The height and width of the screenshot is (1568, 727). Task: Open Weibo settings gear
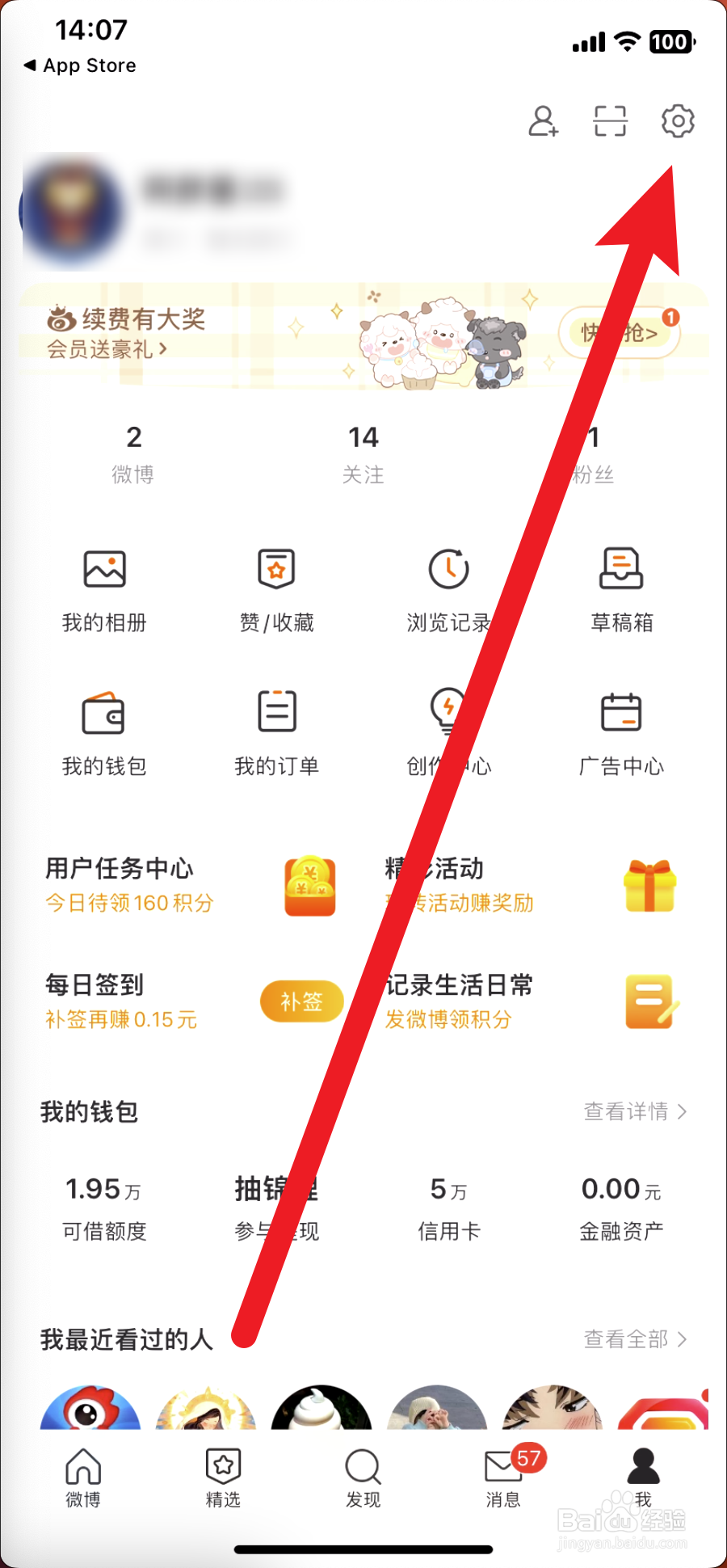[678, 121]
